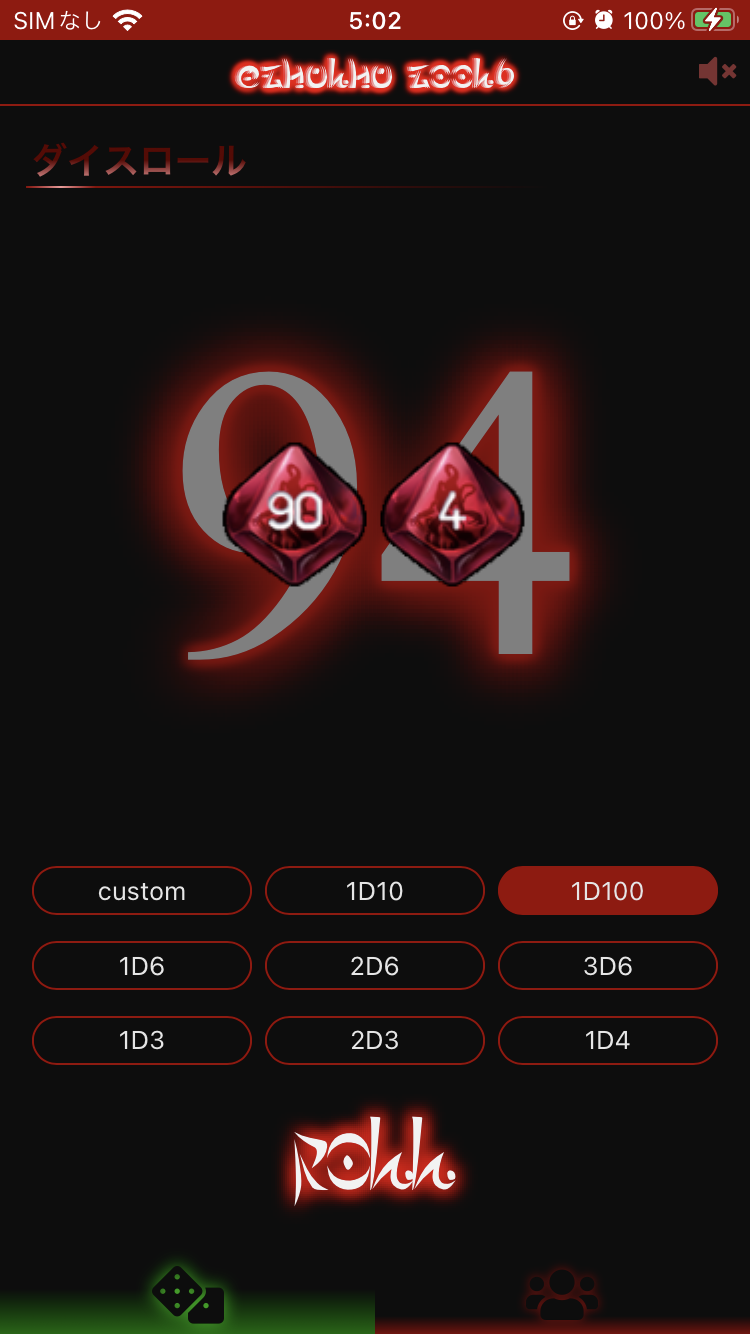This screenshot has height=1334, width=750.
Task: Toggle the mute sound icon
Action: tap(717, 72)
